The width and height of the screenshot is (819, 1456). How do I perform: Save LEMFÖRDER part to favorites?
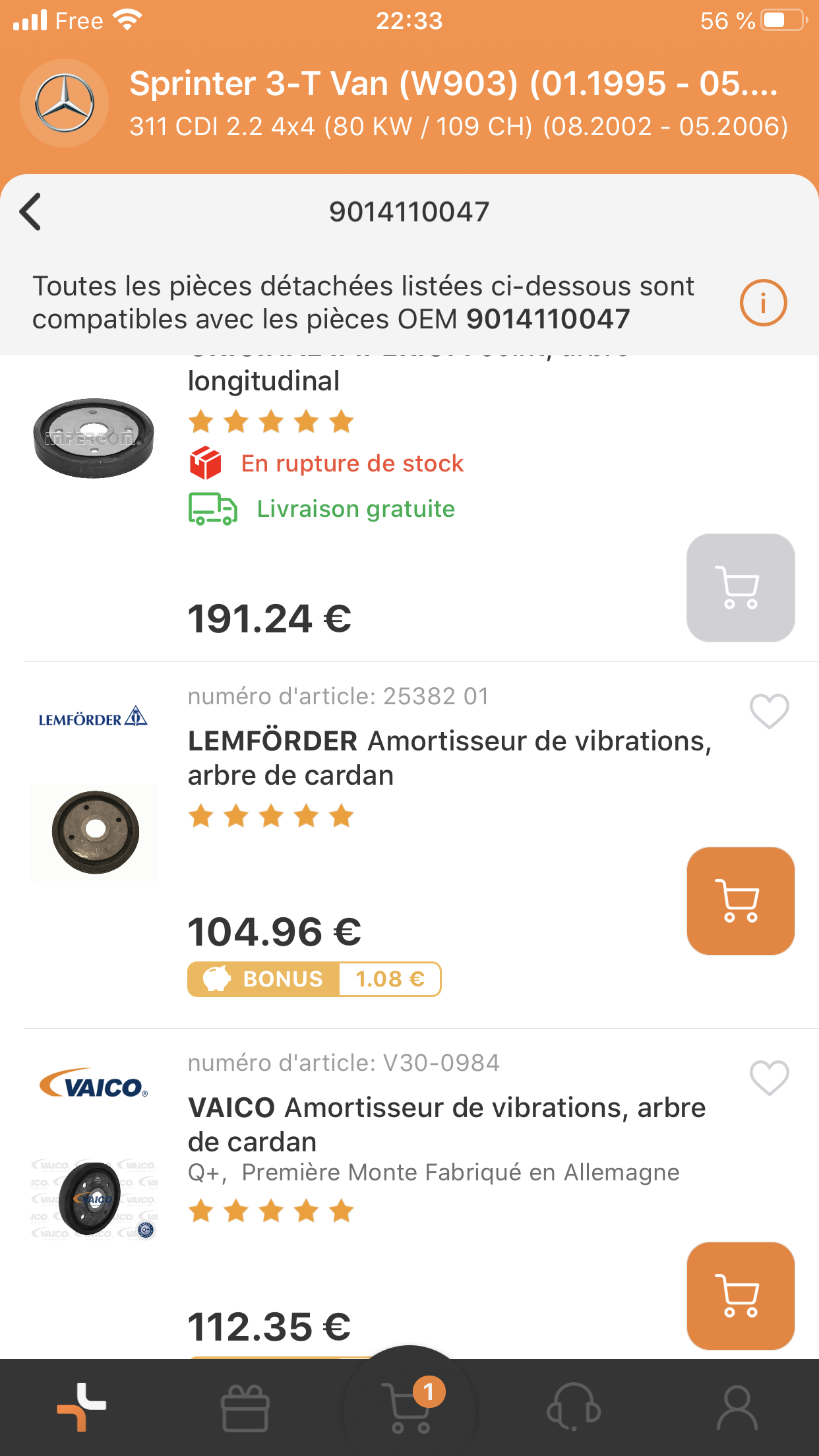[769, 712]
